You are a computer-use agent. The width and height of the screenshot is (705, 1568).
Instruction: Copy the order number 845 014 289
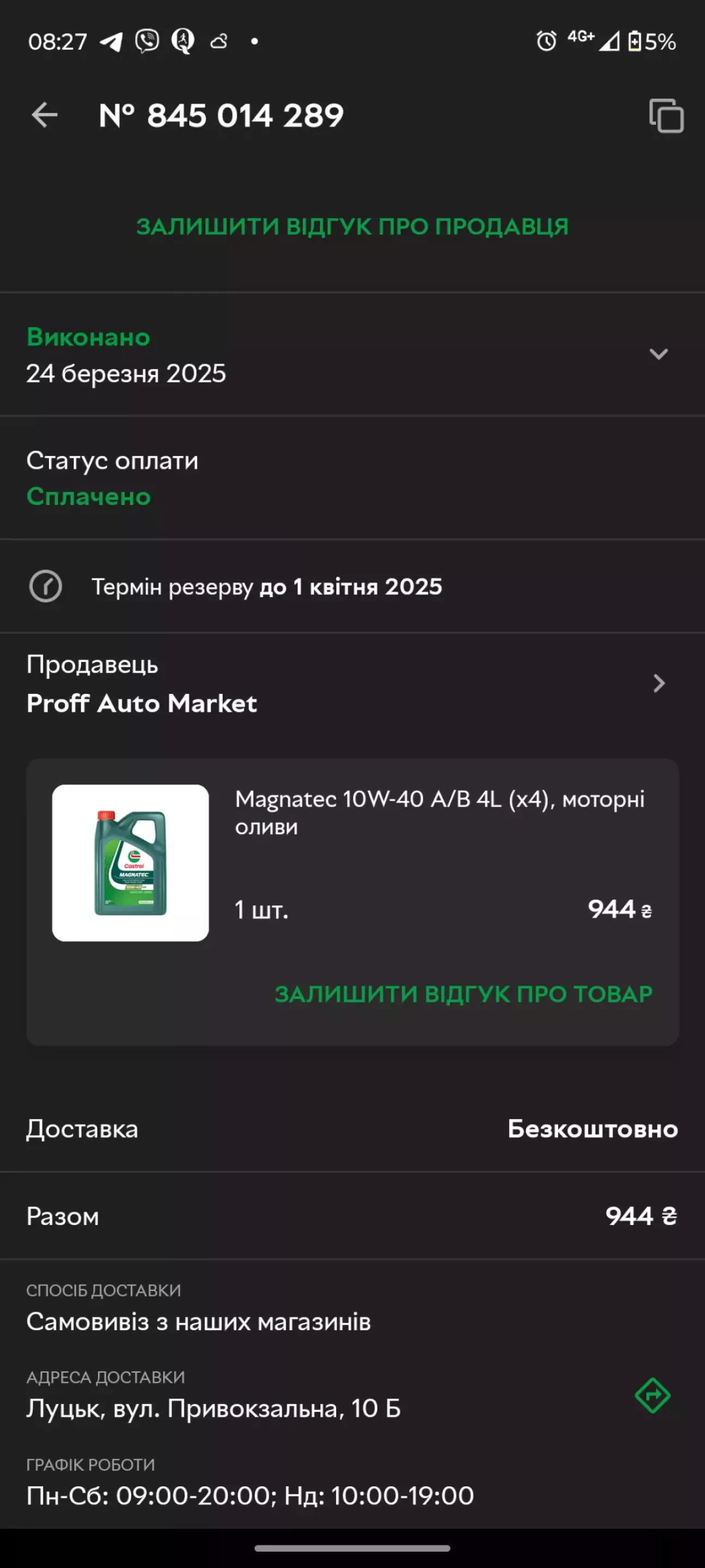pos(666,115)
